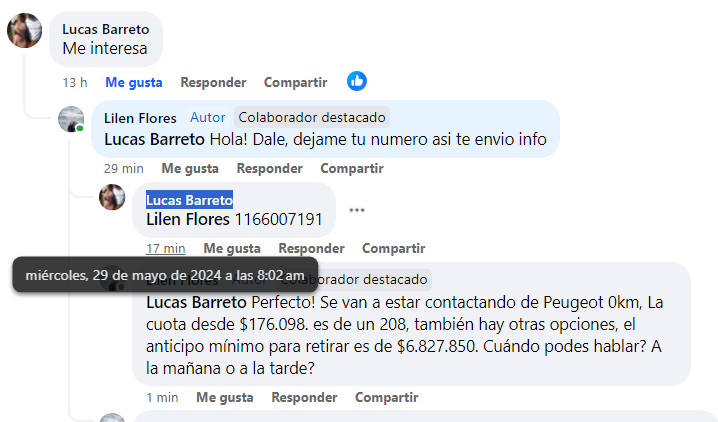
Task: Open the "17 min" timestamp link
Action: point(166,248)
